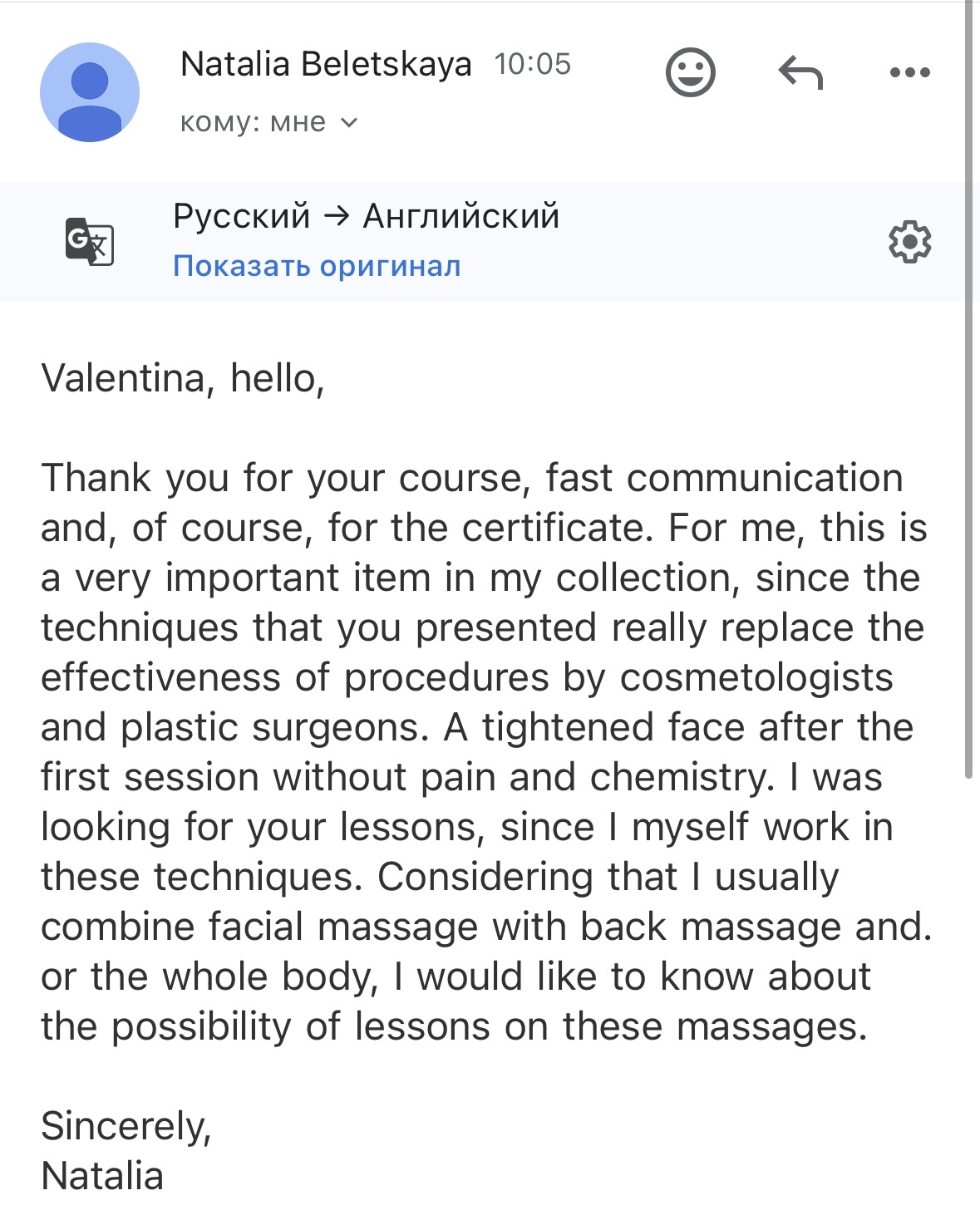
Task: Open translation settings gear icon
Action: coord(909,242)
